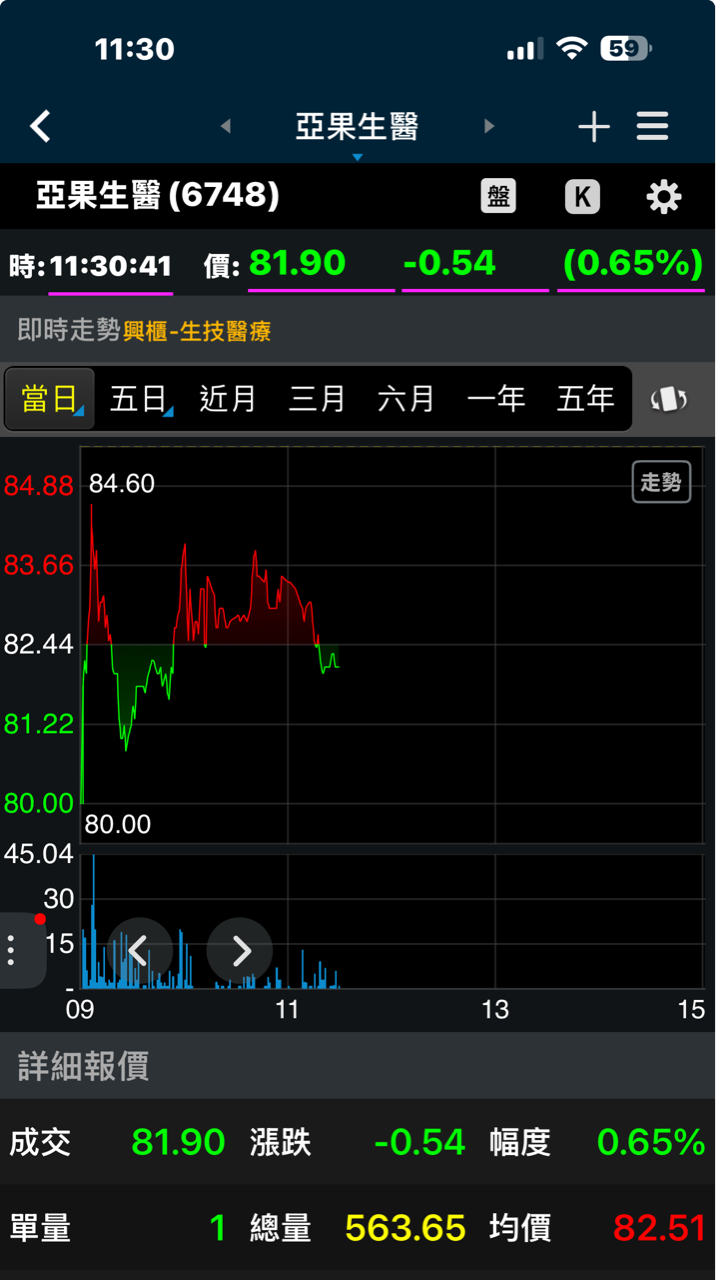Switch to the next stock with the right triangle
The height and width of the screenshot is (1280, 716).
489,126
